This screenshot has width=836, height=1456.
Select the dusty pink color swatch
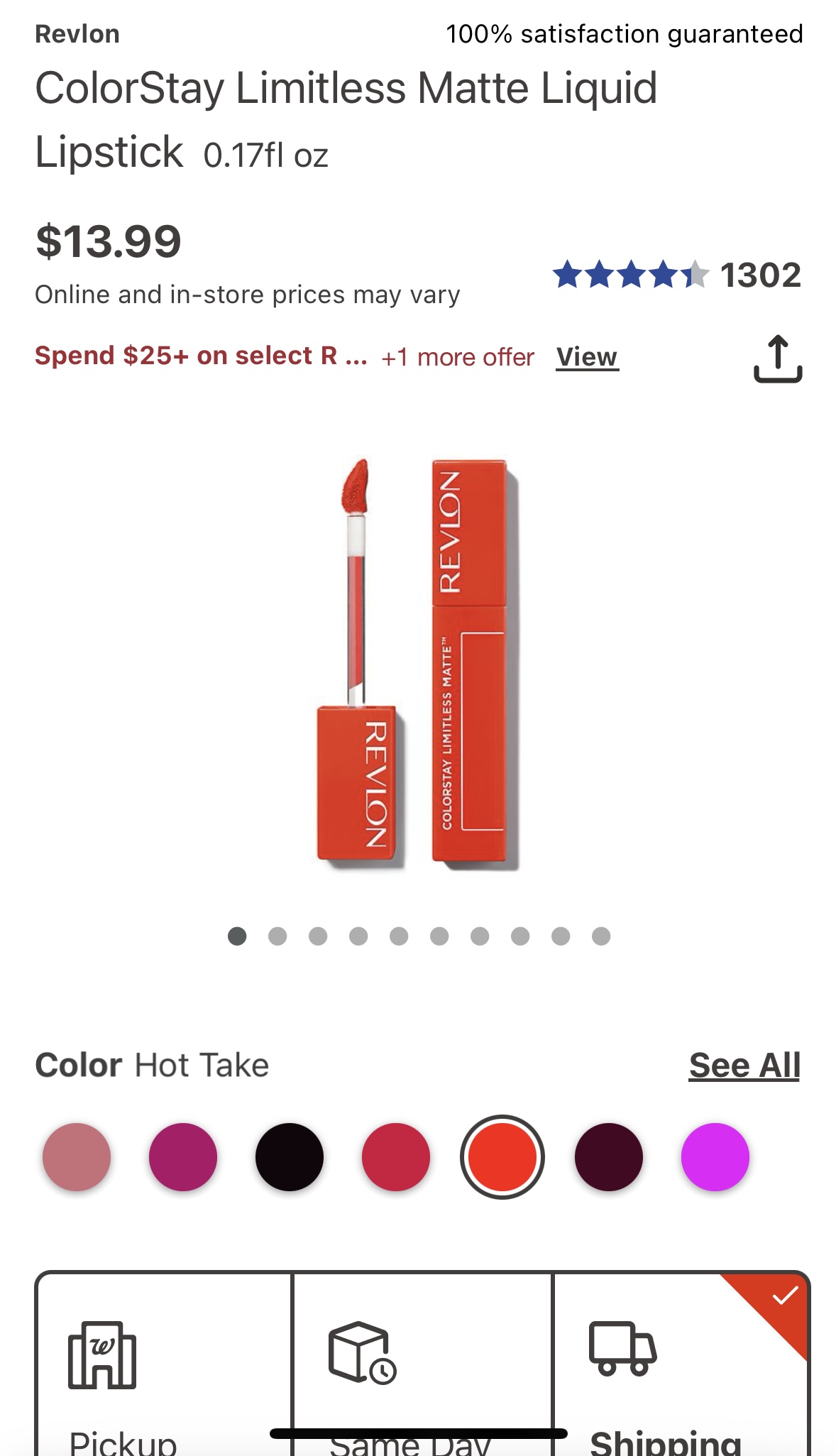pos(77,1156)
